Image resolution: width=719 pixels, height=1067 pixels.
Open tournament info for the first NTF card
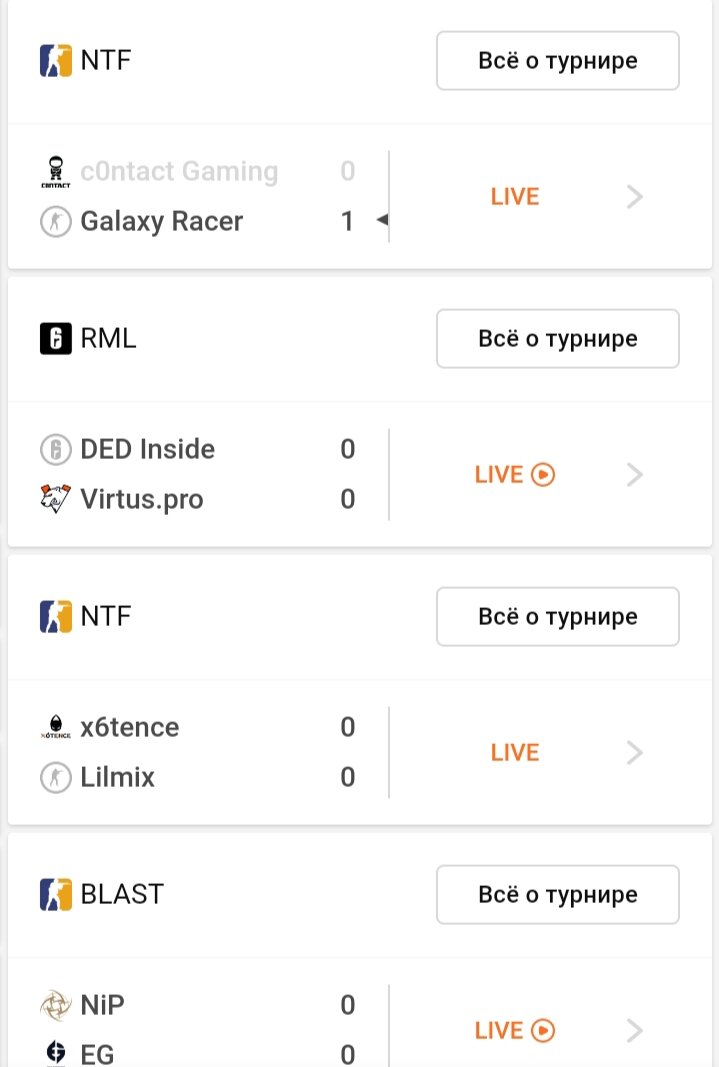(557, 61)
